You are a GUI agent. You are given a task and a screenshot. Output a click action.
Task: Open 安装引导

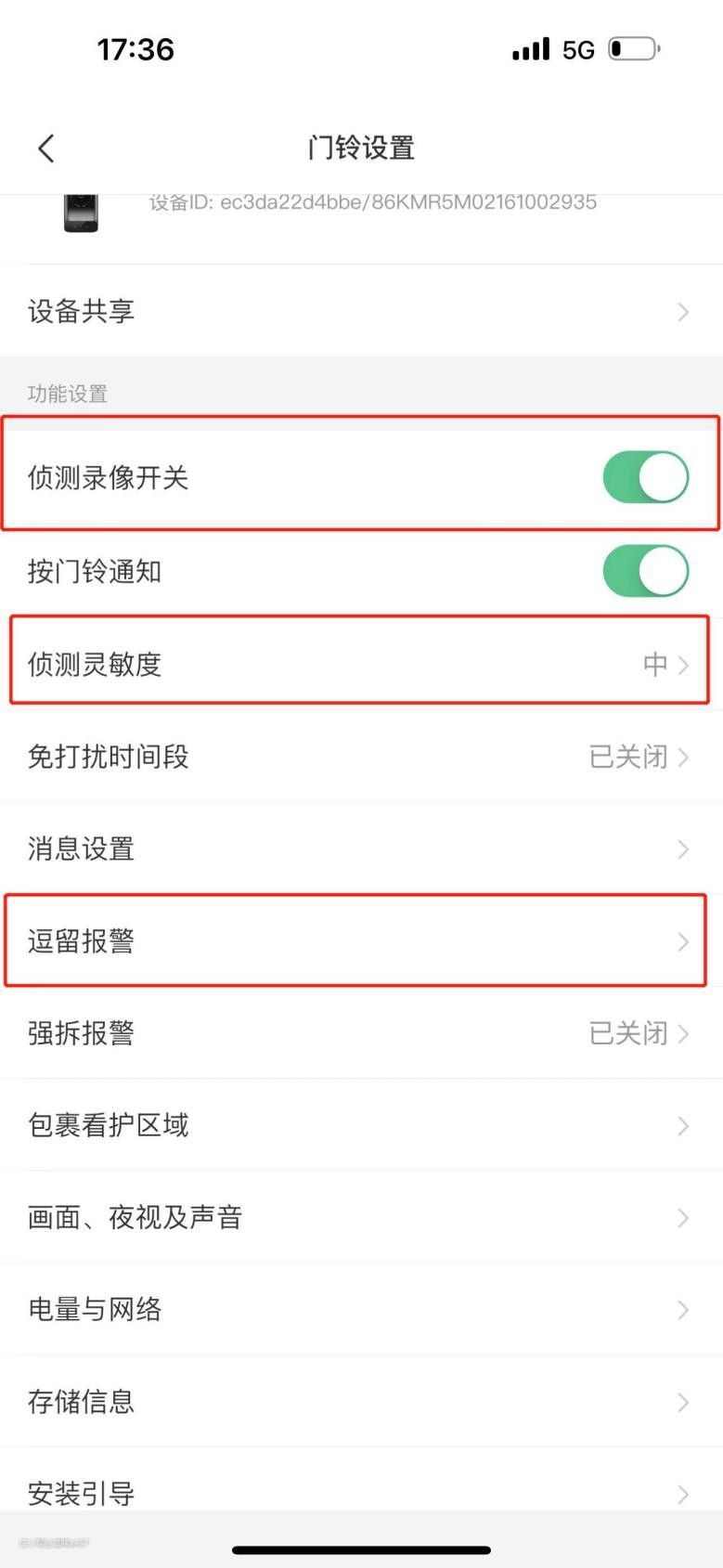(360, 1491)
